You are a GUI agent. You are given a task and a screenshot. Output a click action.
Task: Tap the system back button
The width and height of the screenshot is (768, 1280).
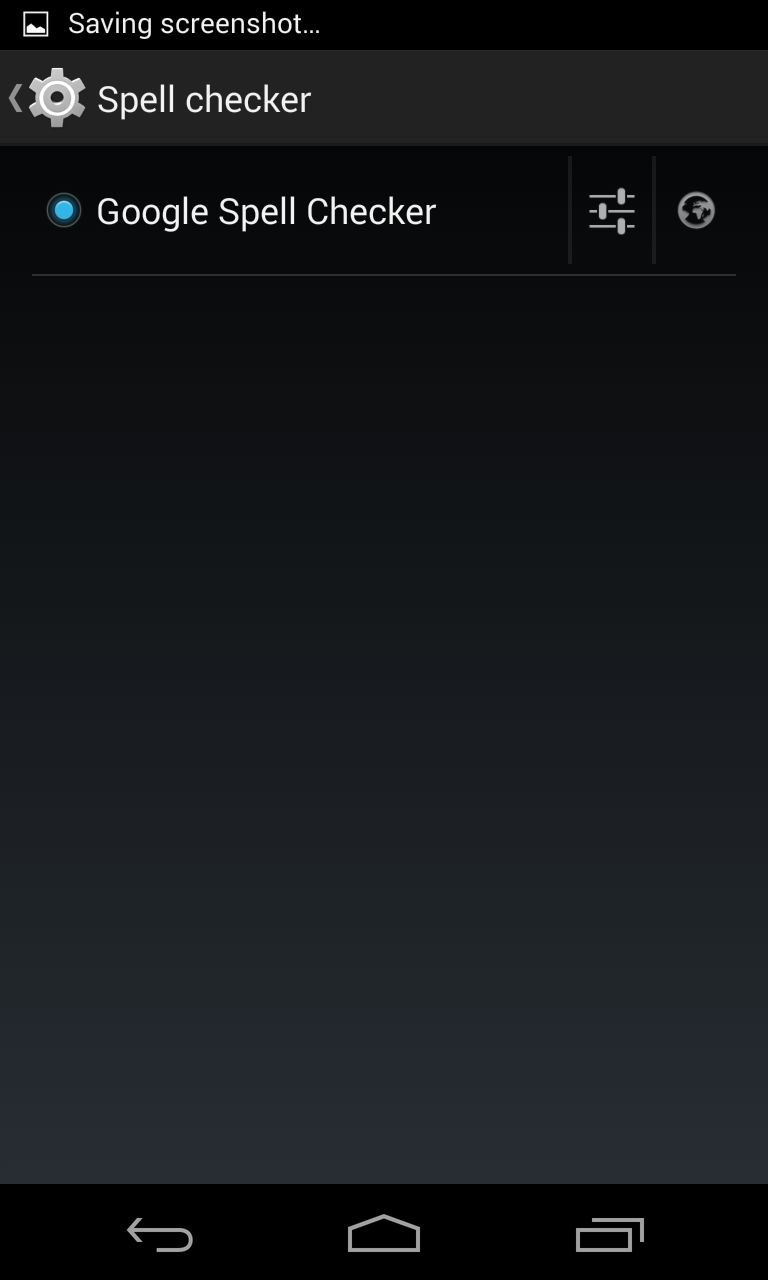click(160, 1234)
